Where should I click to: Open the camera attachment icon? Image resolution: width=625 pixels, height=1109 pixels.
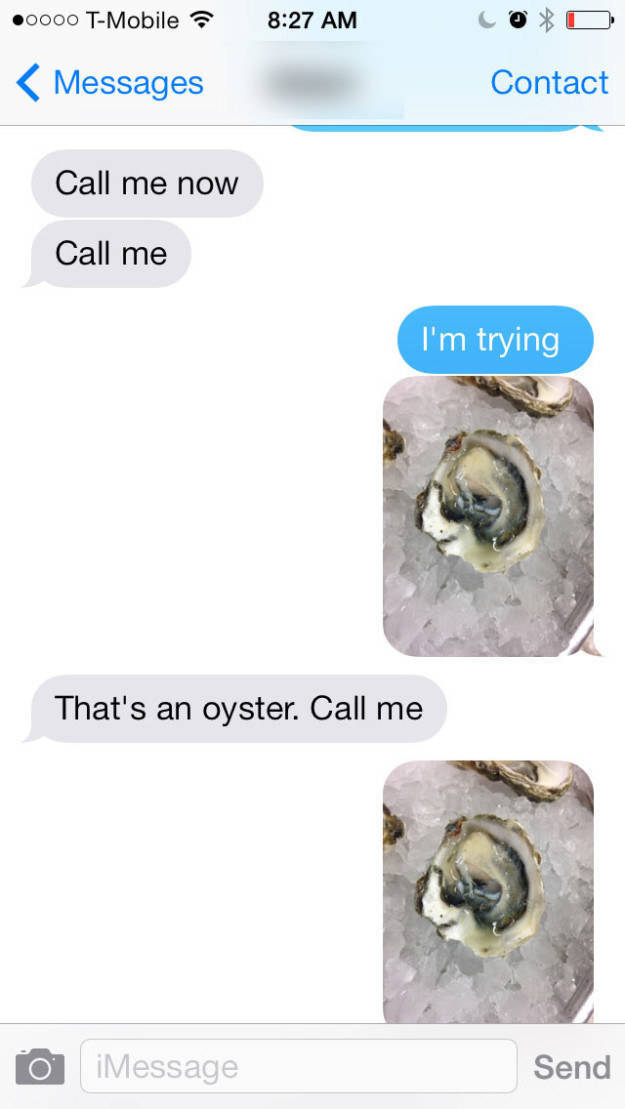click(x=40, y=1066)
